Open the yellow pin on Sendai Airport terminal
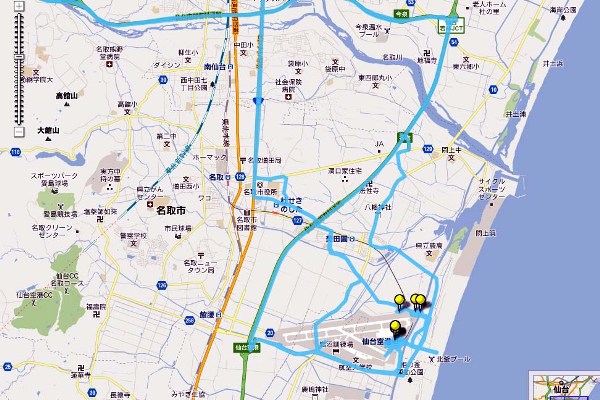 pos(396,327)
